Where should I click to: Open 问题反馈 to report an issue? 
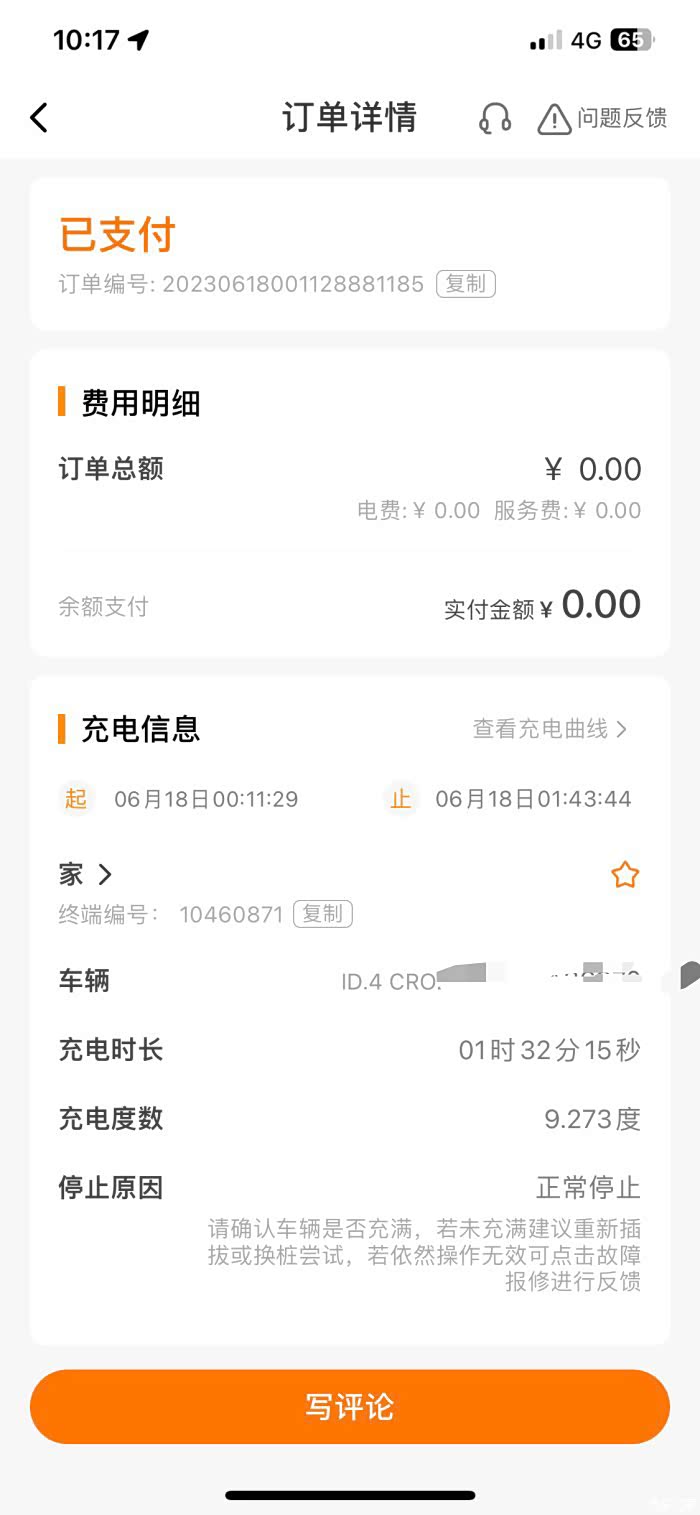[603, 119]
